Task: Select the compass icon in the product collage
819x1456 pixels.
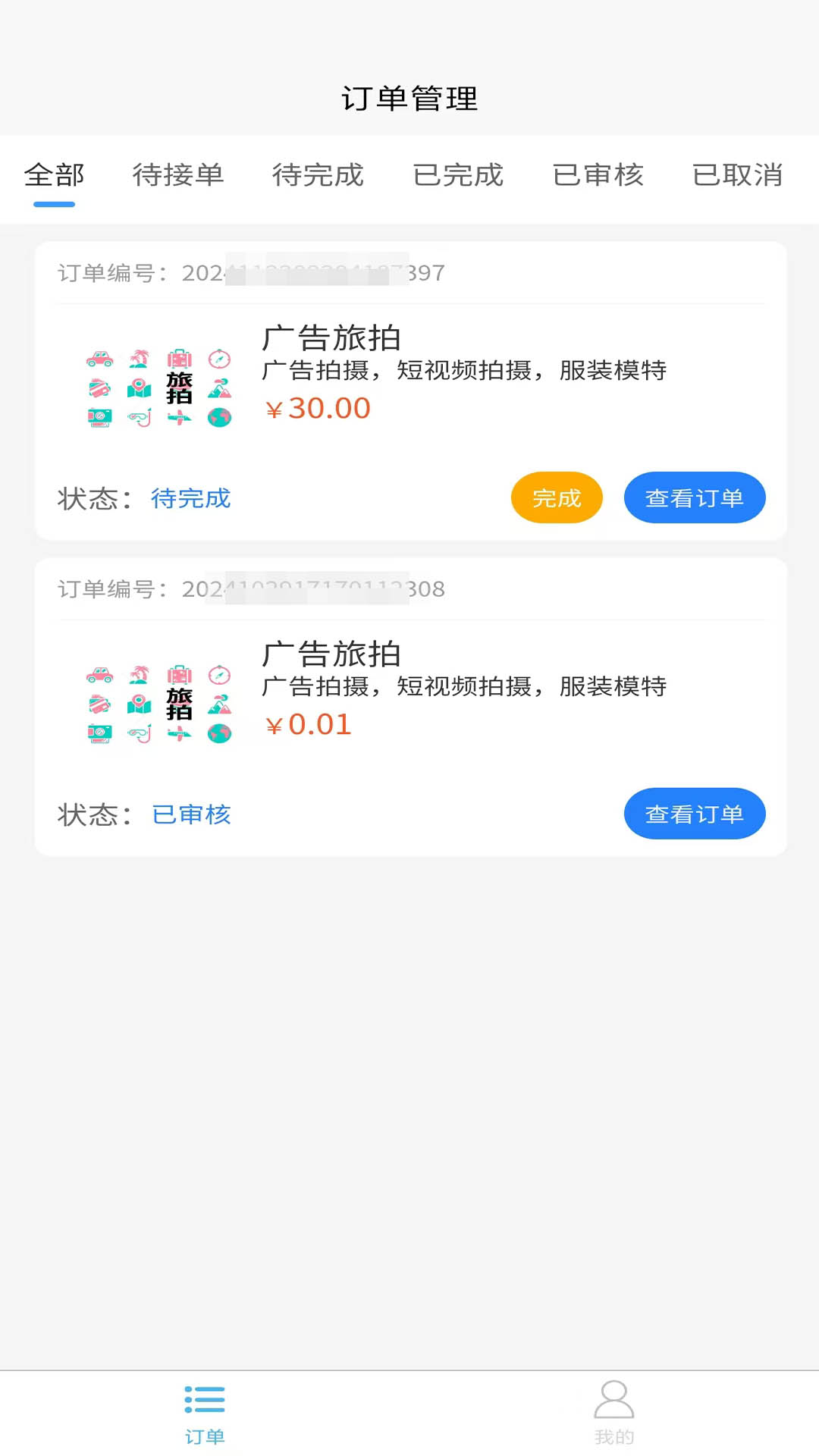Action: click(x=218, y=359)
